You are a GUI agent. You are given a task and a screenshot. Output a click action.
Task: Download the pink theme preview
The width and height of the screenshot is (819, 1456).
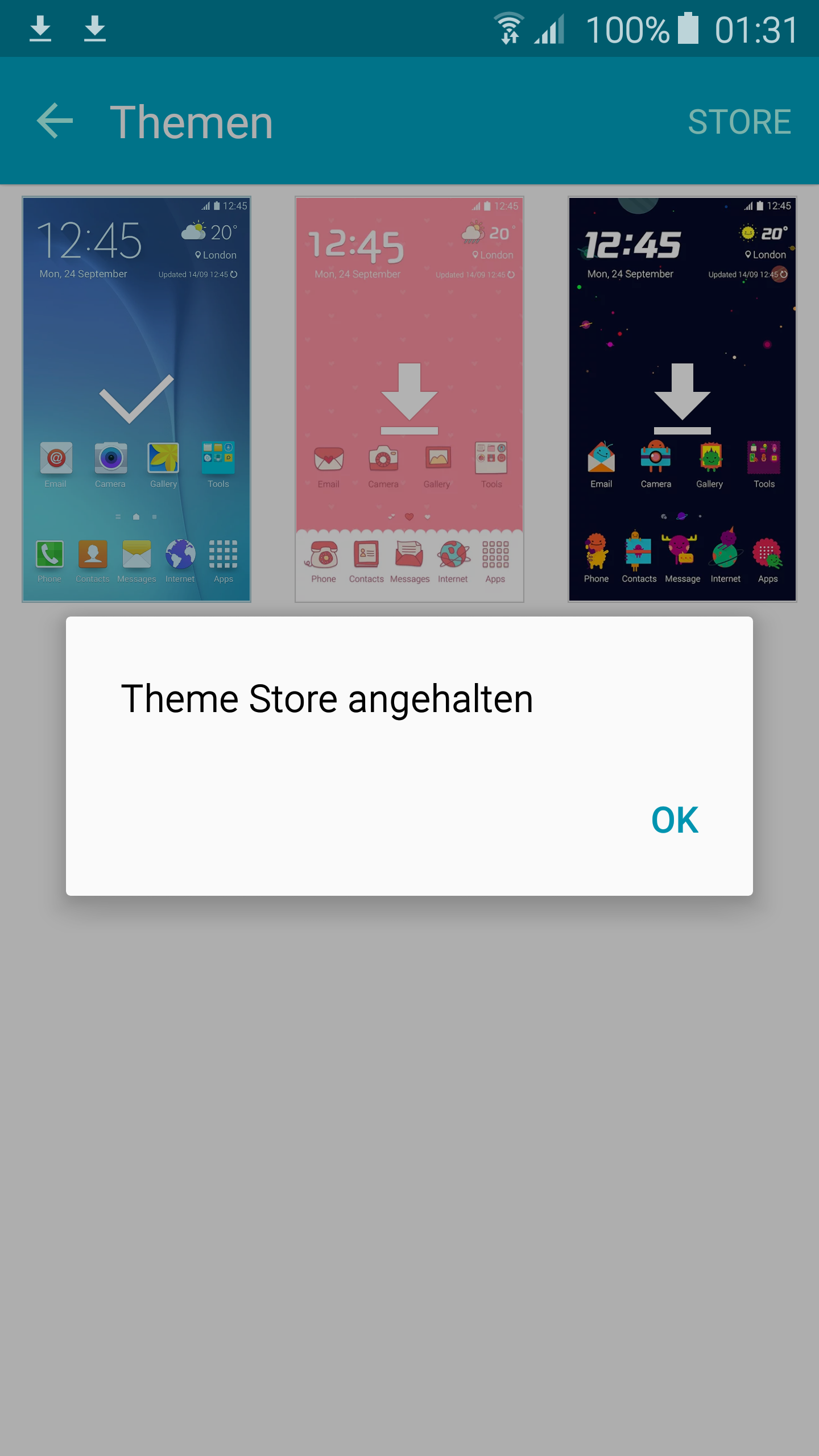click(409, 399)
